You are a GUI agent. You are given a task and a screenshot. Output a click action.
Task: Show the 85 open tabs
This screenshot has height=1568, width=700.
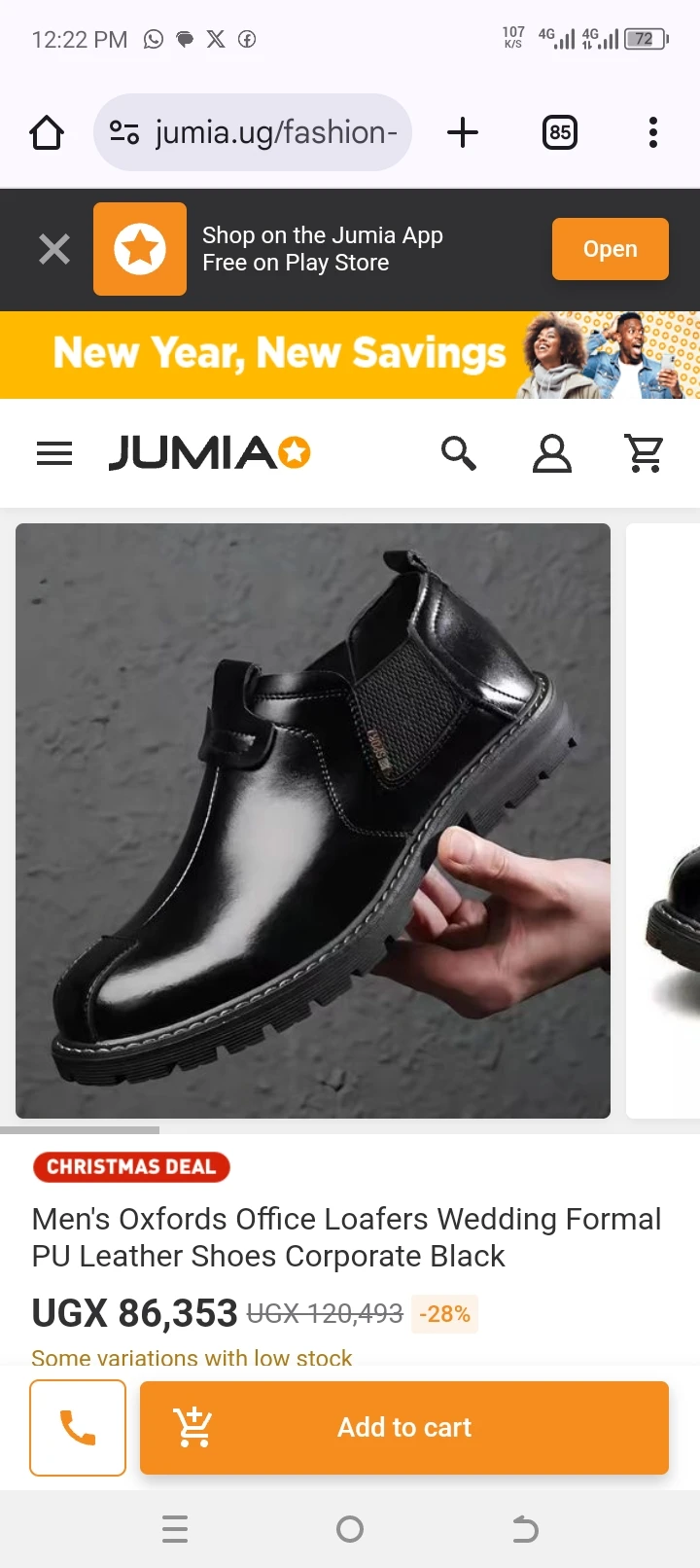click(x=559, y=132)
